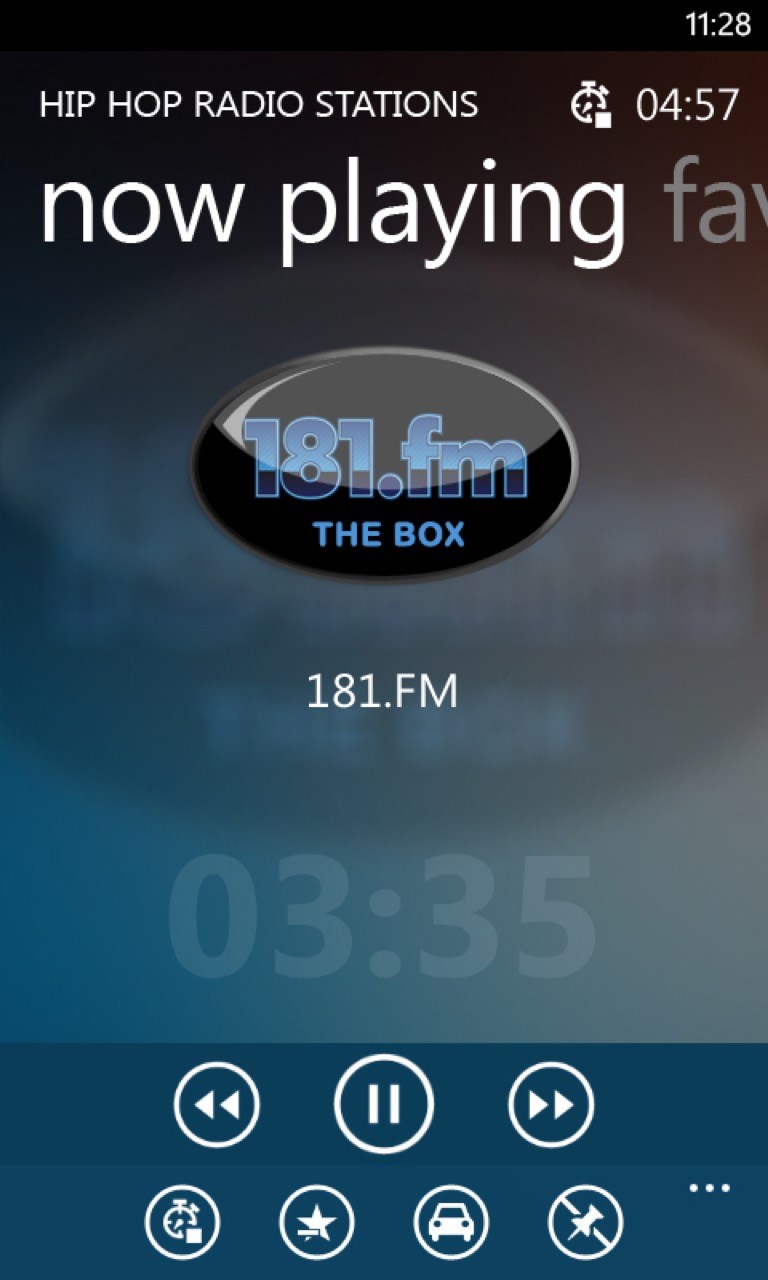The image size is (768, 1280).
Task: Expand the app bar overflow menu
Action: [x=709, y=1189]
